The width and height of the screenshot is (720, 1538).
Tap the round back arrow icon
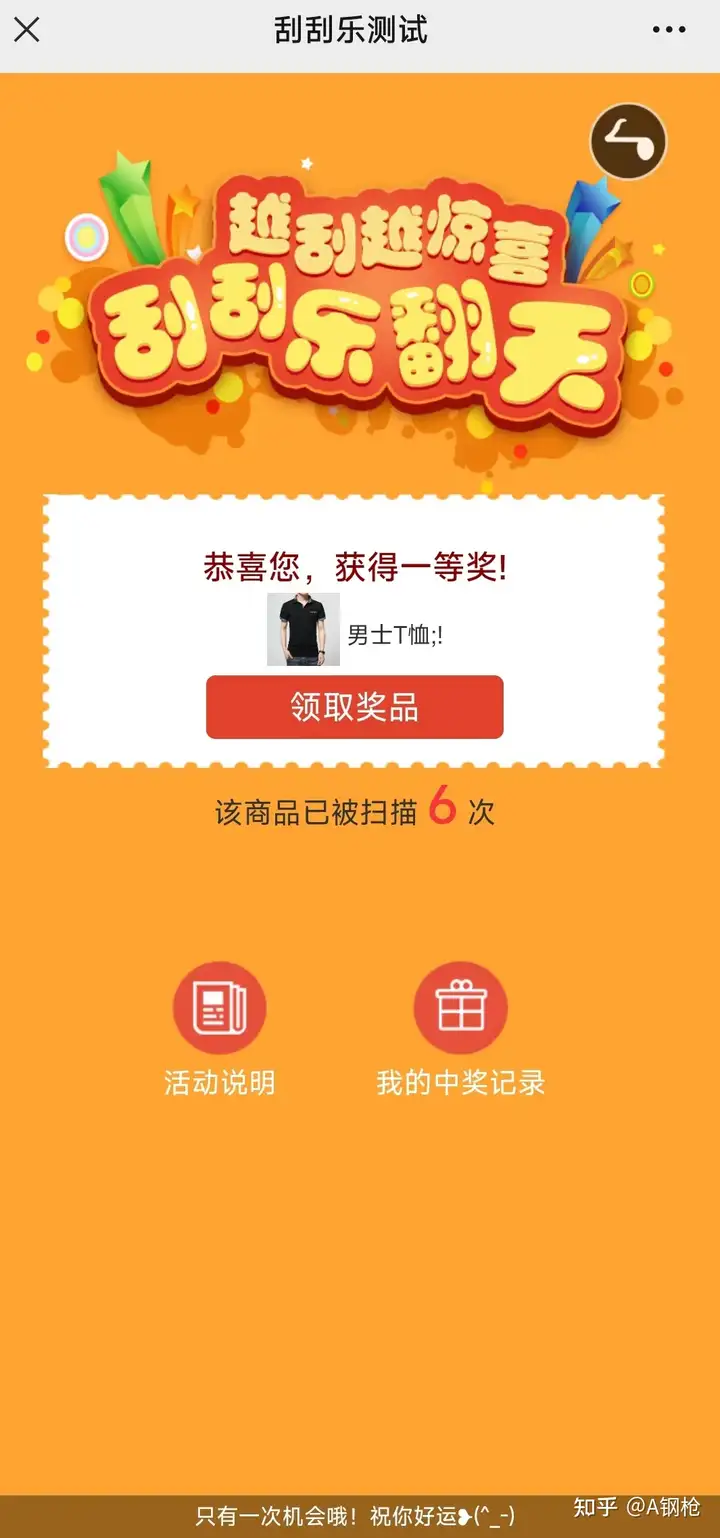tap(628, 142)
